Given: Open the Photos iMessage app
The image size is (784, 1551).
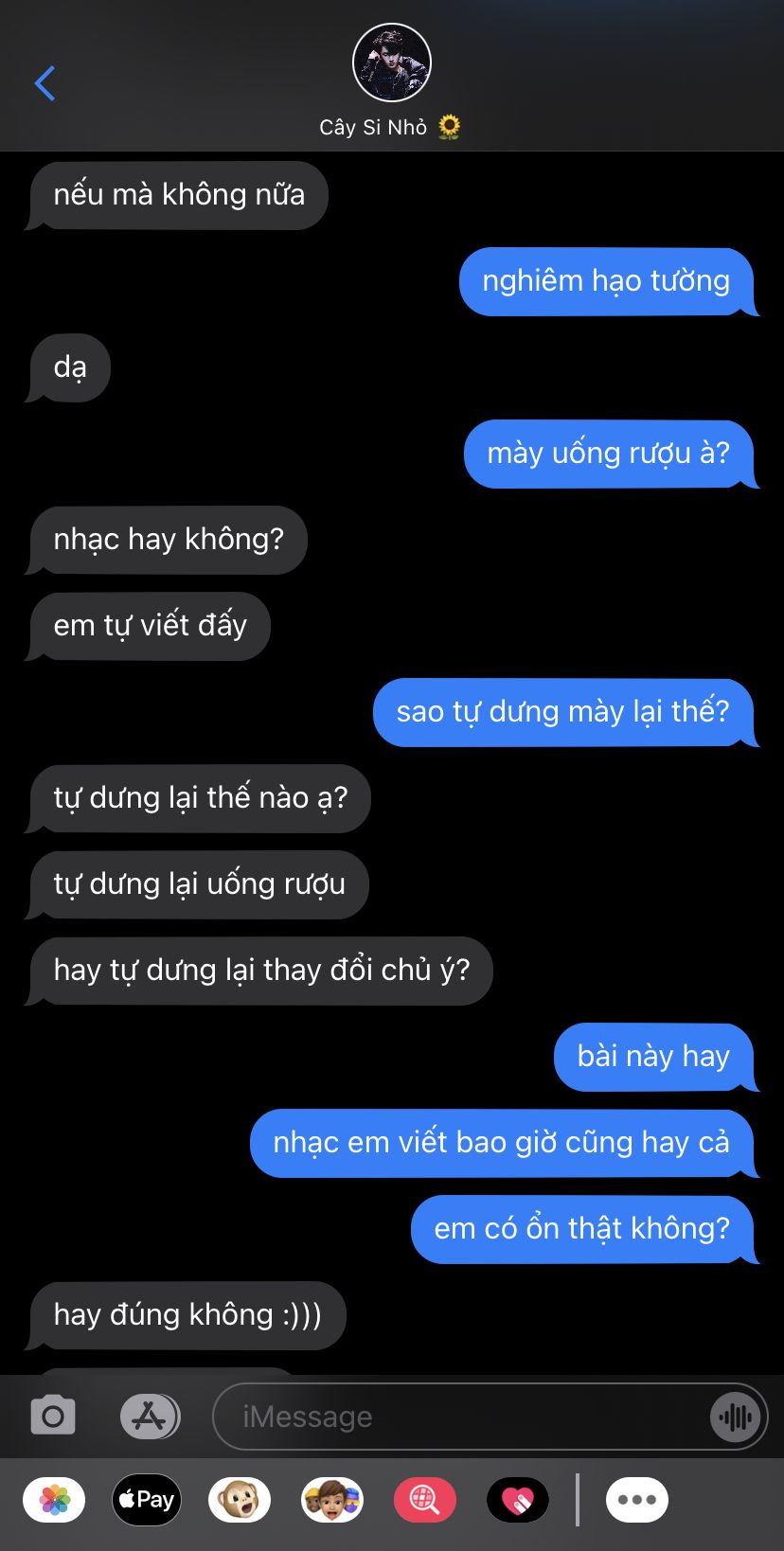Looking at the screenshot, I should (54, 1500).
